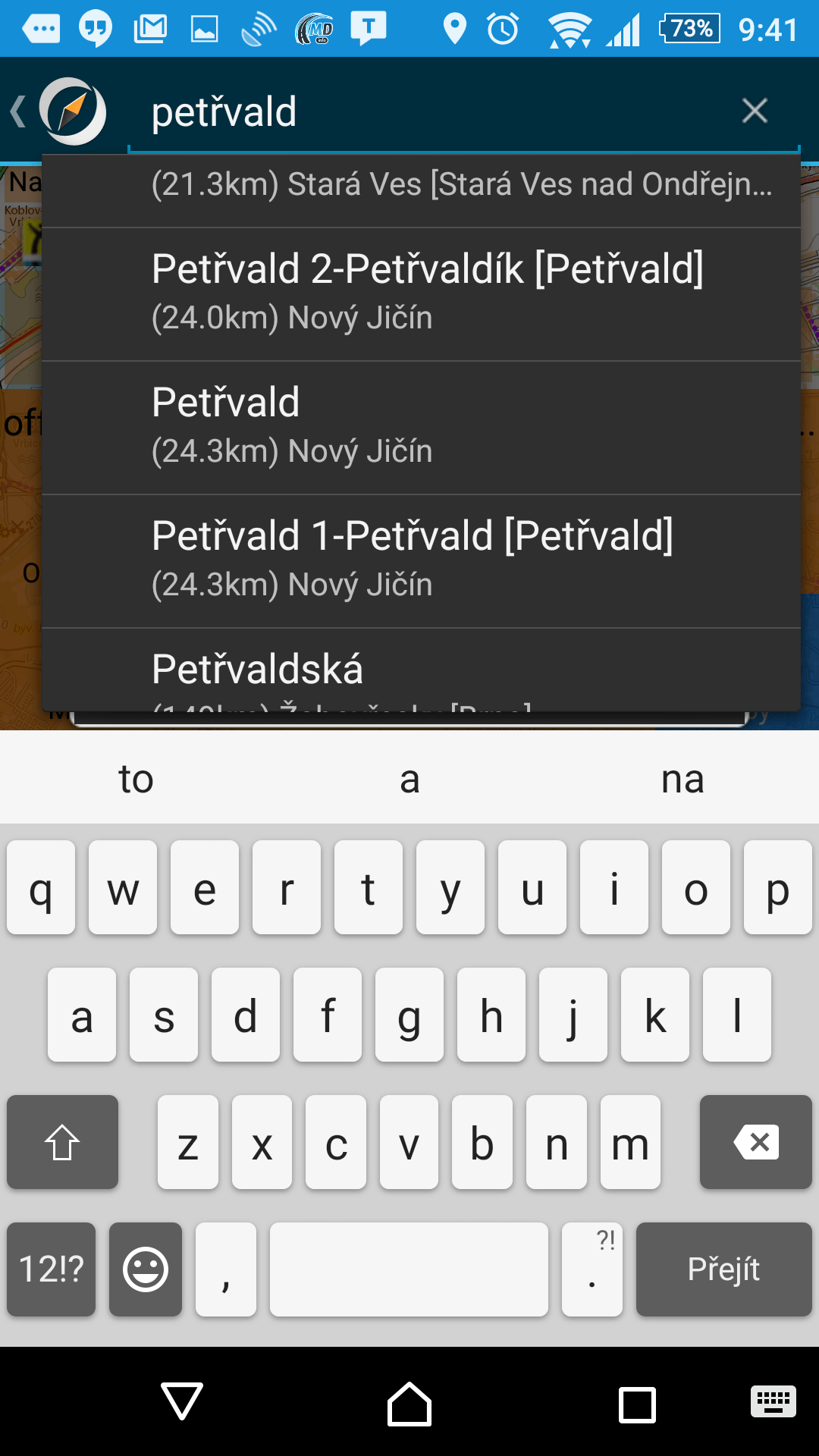Go back via the compass app icon
Image resolution: width=819 pixels, height=1456 pixels.
(x=59, y=111)
